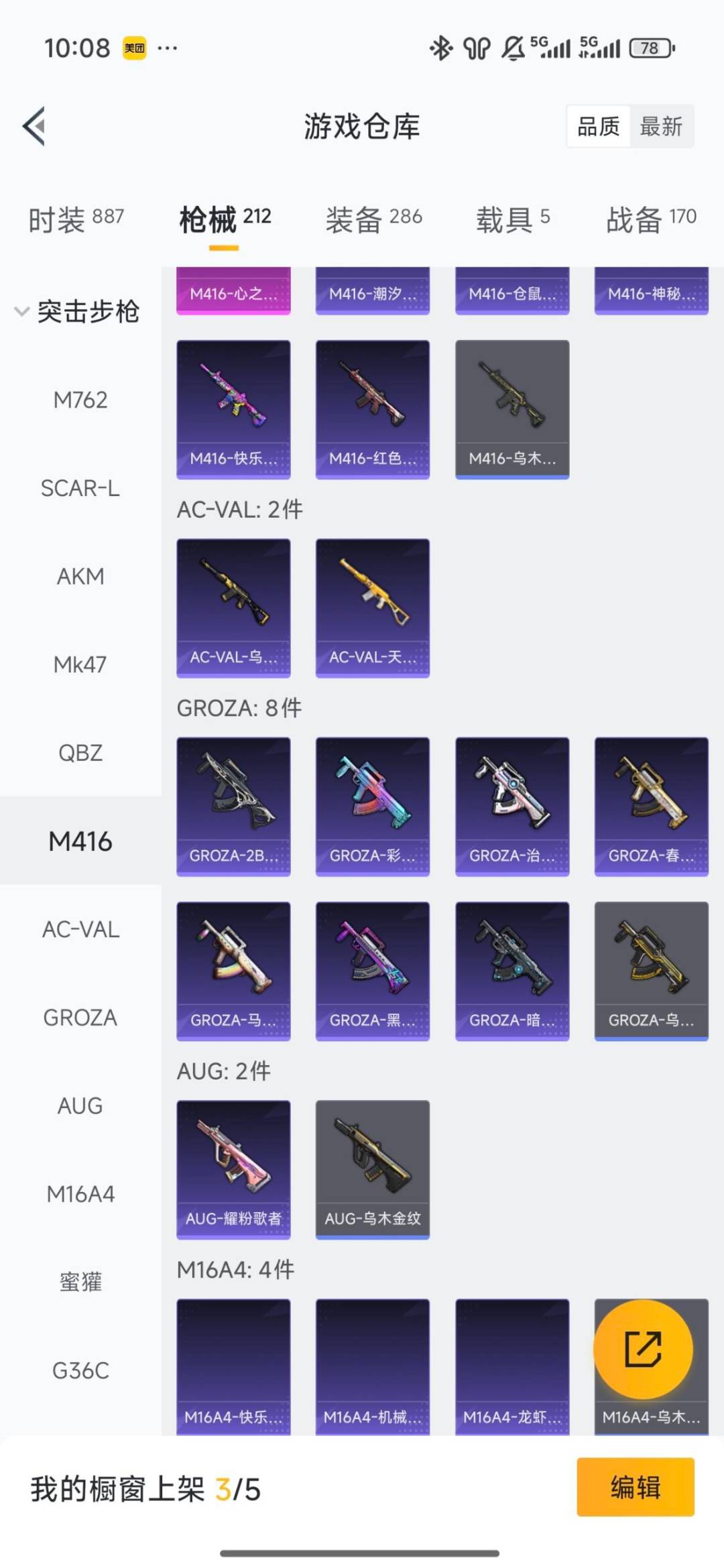This screenshot has height=1568, width=724.
Task: Switch to the 时装 tab
Action: [x=76, y=219]
